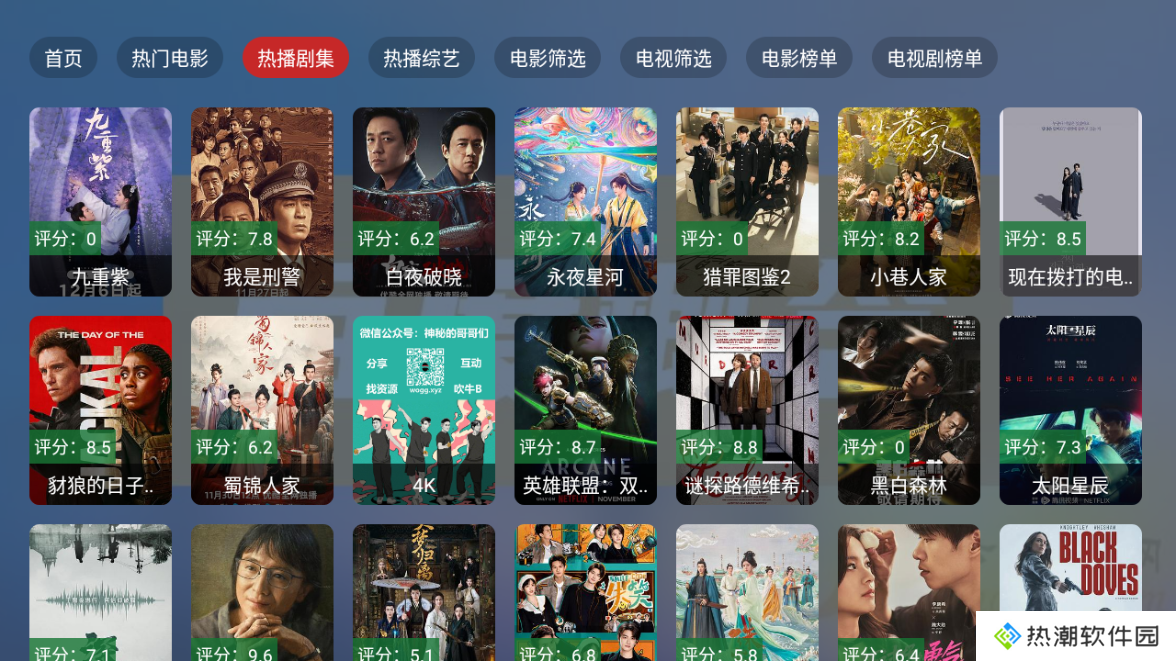The height and width of the screenshot is (661, 1176).
Task: Select the 热播综艺 tab
Action: coord(421,58)
